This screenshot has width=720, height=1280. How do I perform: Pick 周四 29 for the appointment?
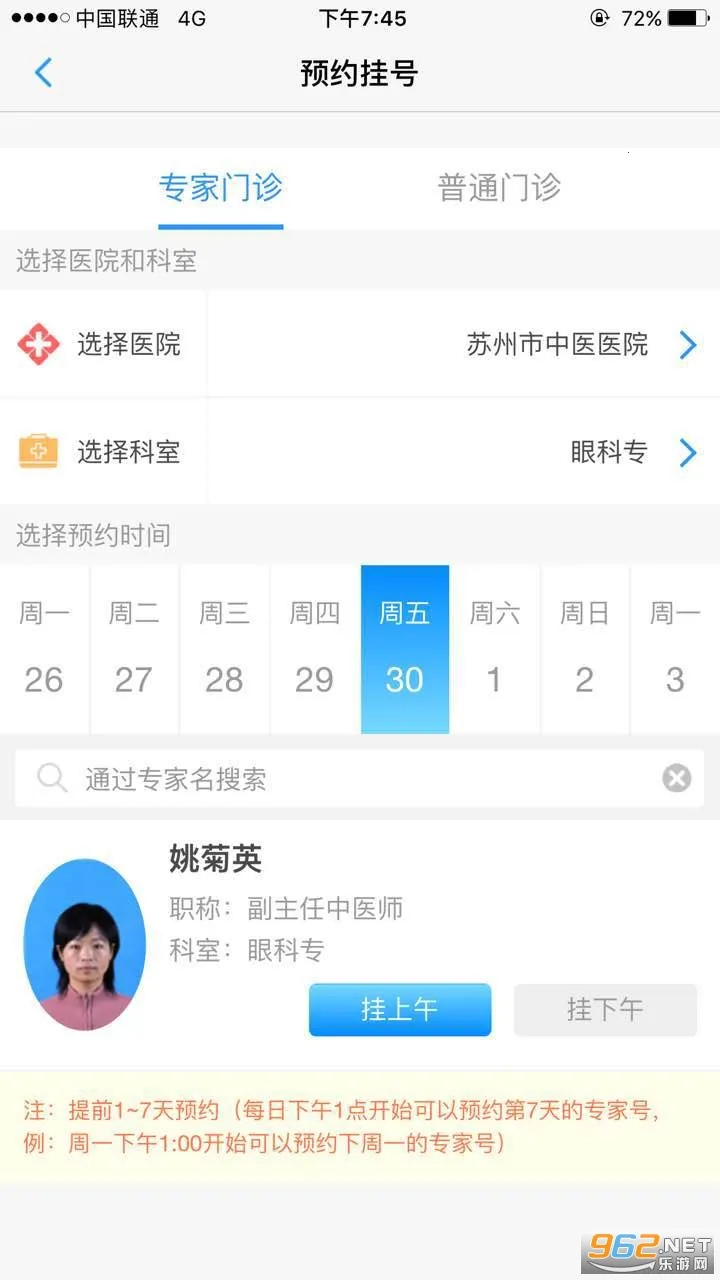point(314,648)
